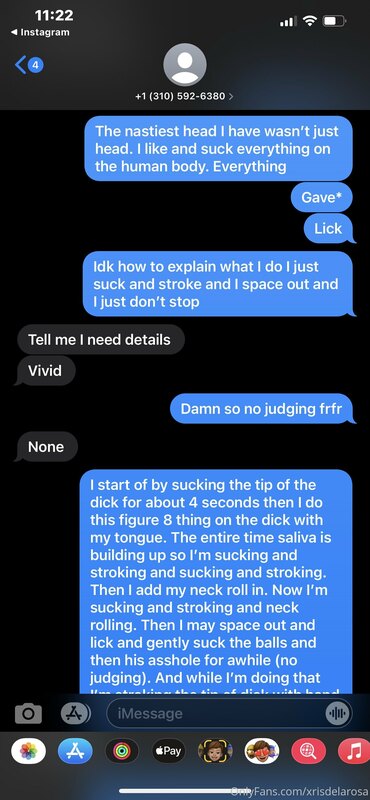
Task: Tap the iMessage text field
Action: (229, 713)
